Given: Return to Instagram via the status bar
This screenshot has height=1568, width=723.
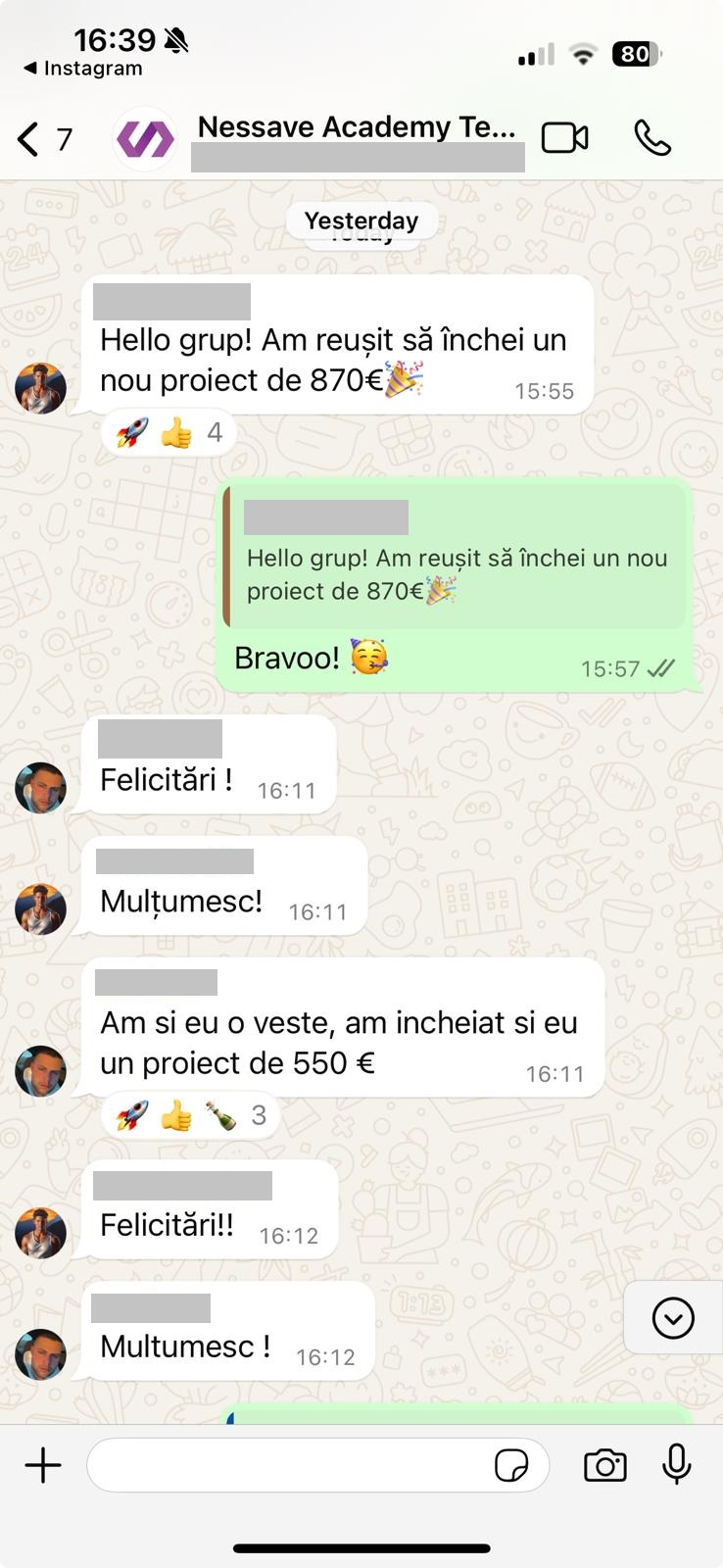Looking at the screenshot, I should 83,69.
